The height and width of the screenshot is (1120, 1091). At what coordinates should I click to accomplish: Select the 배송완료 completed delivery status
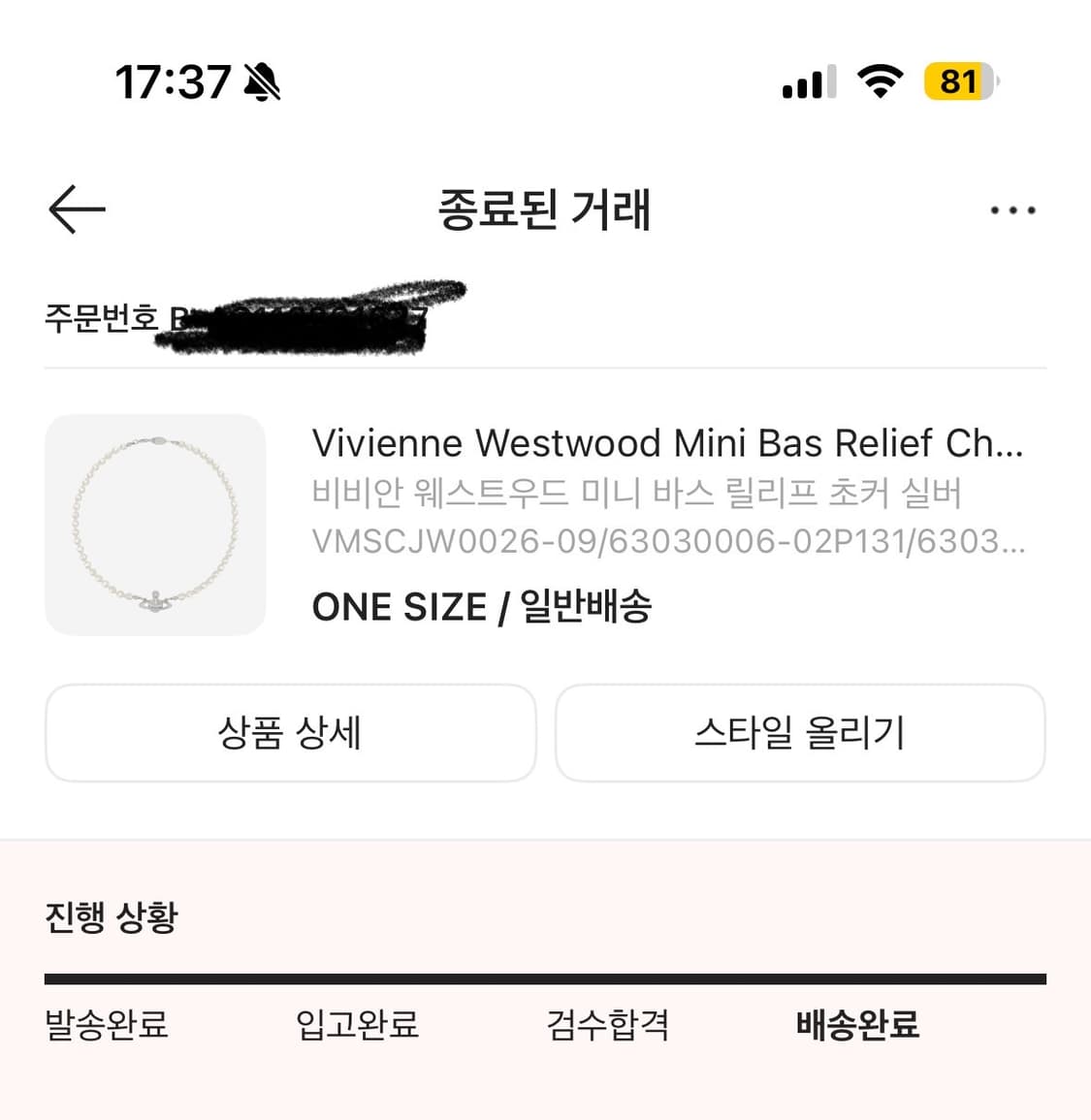pyautogui.click(x=857, y=1025)
